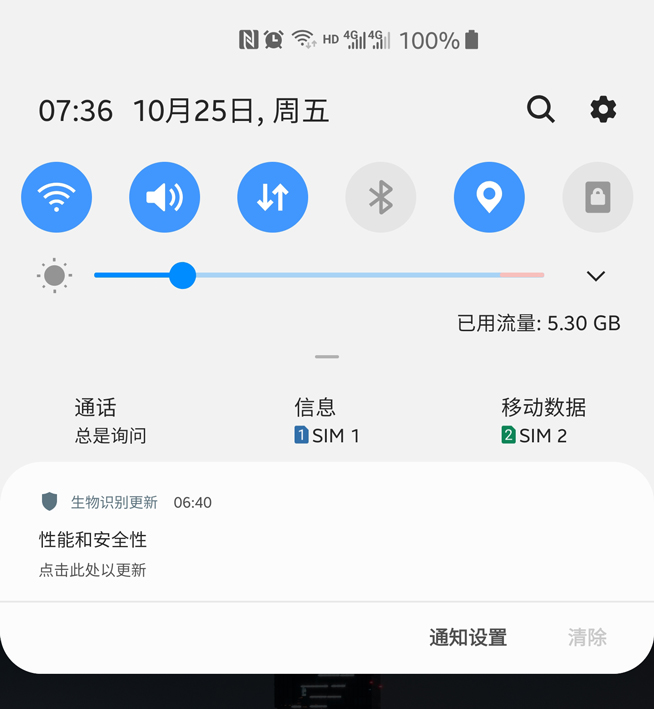
Task: Disable the mobile data toggle
Action: (273, 197)
